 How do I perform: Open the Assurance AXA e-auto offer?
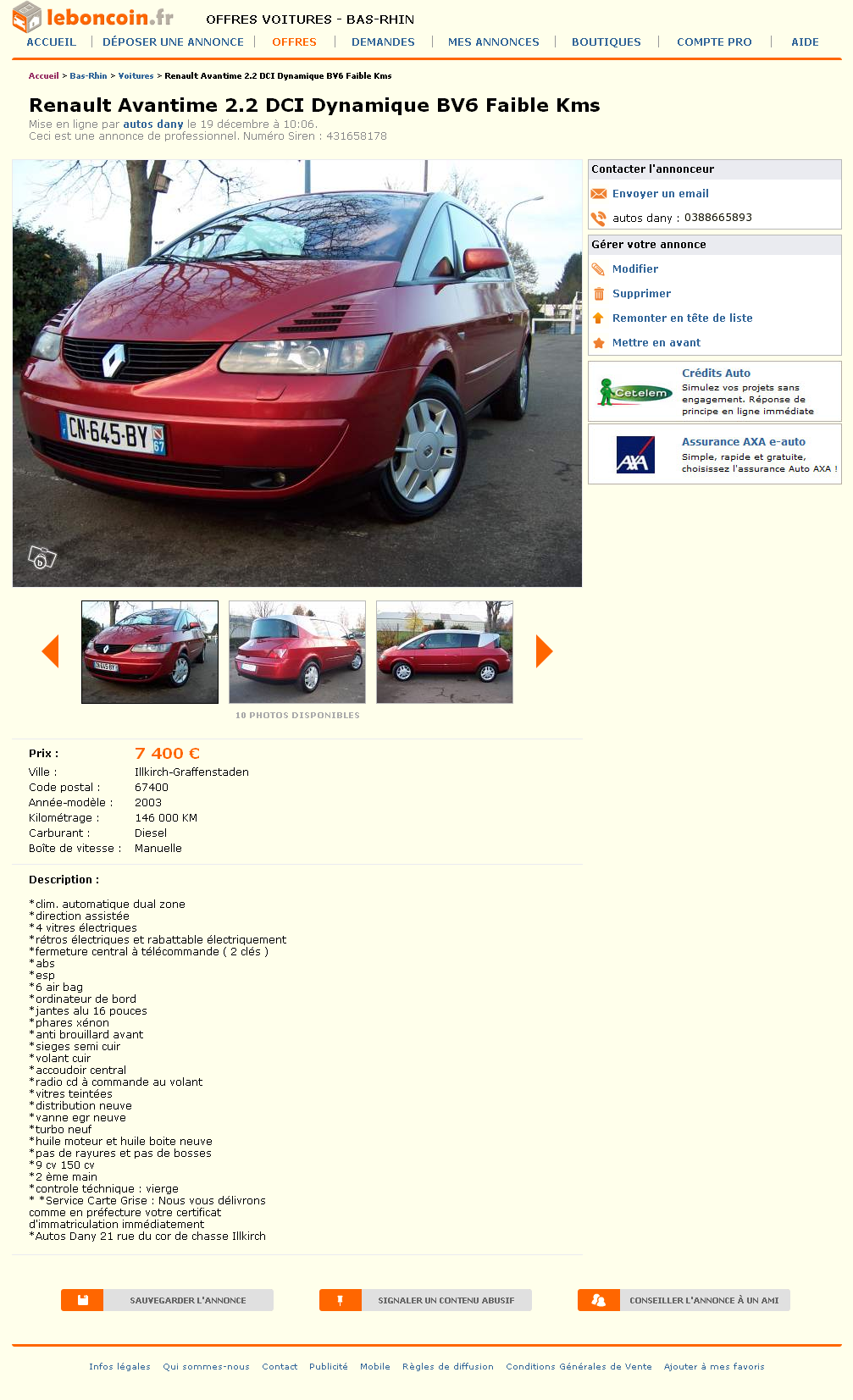pyautogui.click(x=743, y=442)
